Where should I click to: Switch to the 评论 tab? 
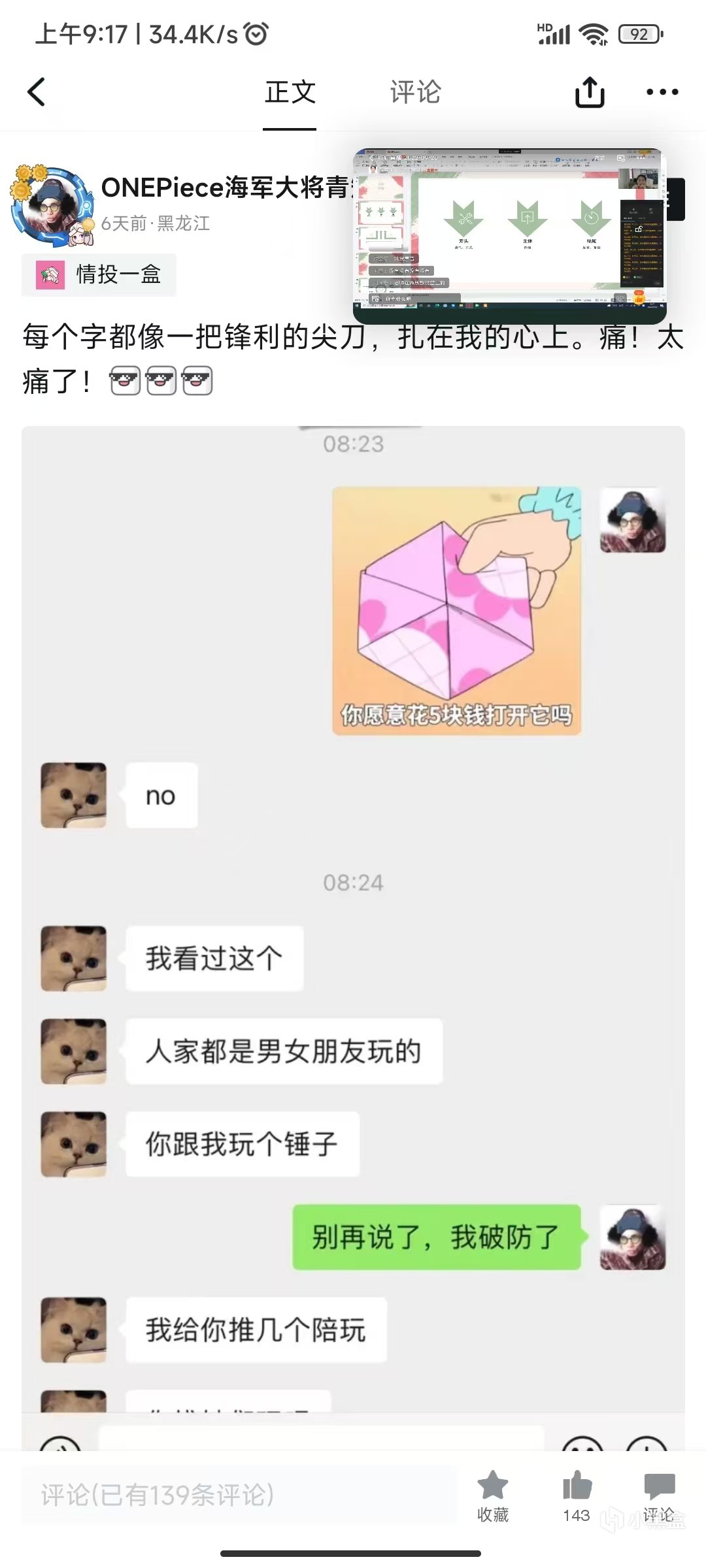click(x=415, y=92)
